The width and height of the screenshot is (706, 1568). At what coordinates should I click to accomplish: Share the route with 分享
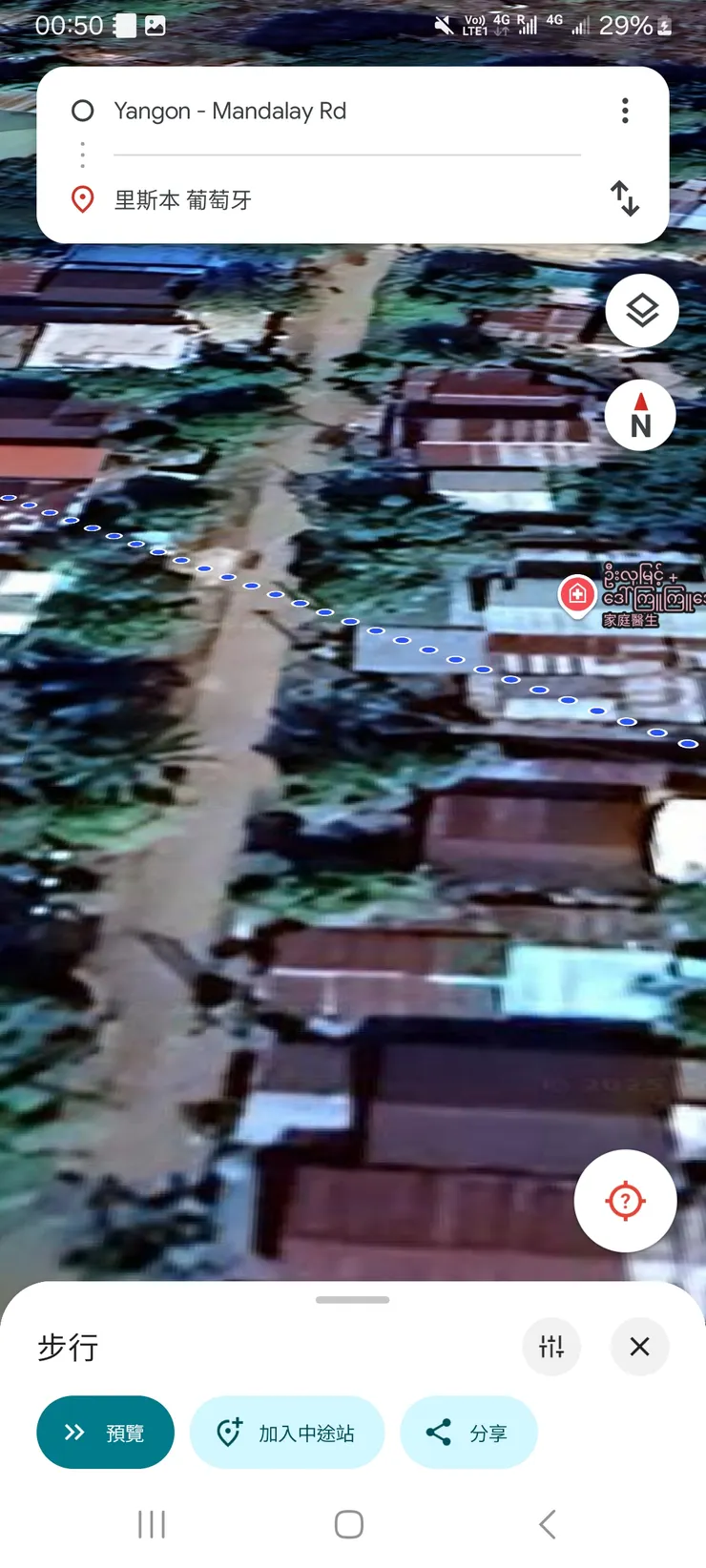tap(468, 1433)
